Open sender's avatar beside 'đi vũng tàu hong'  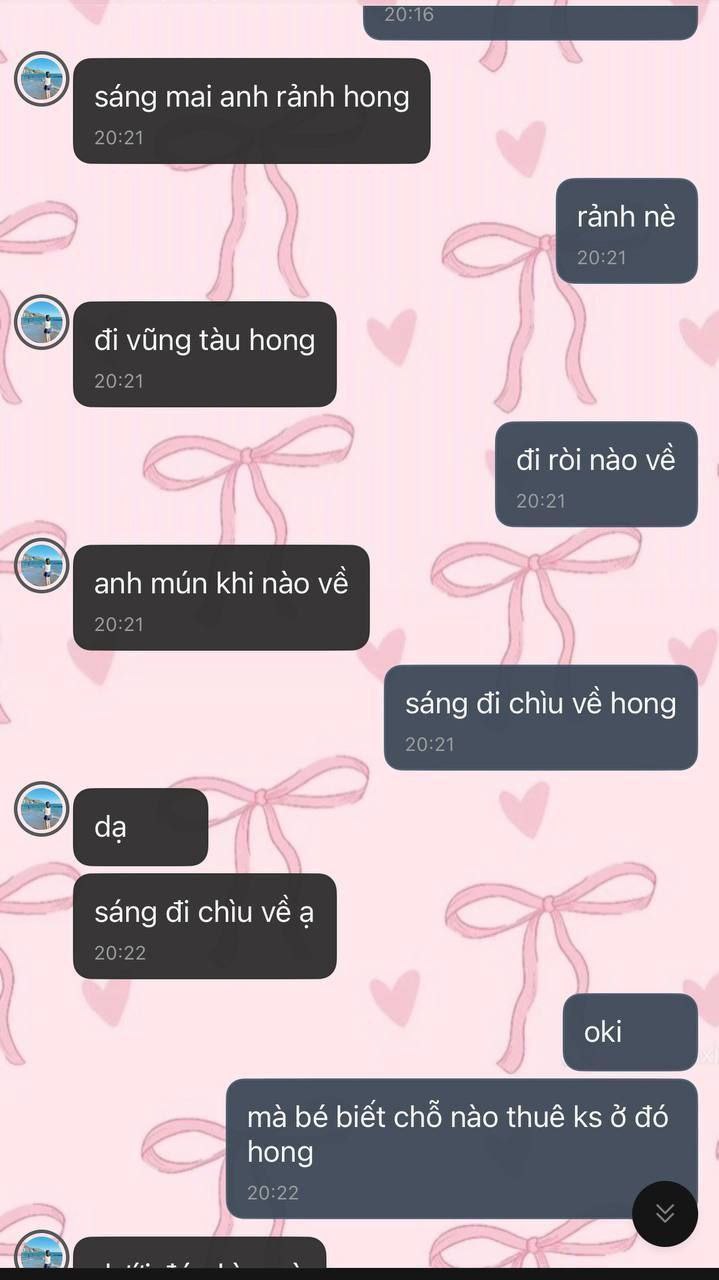click(42, 322)
